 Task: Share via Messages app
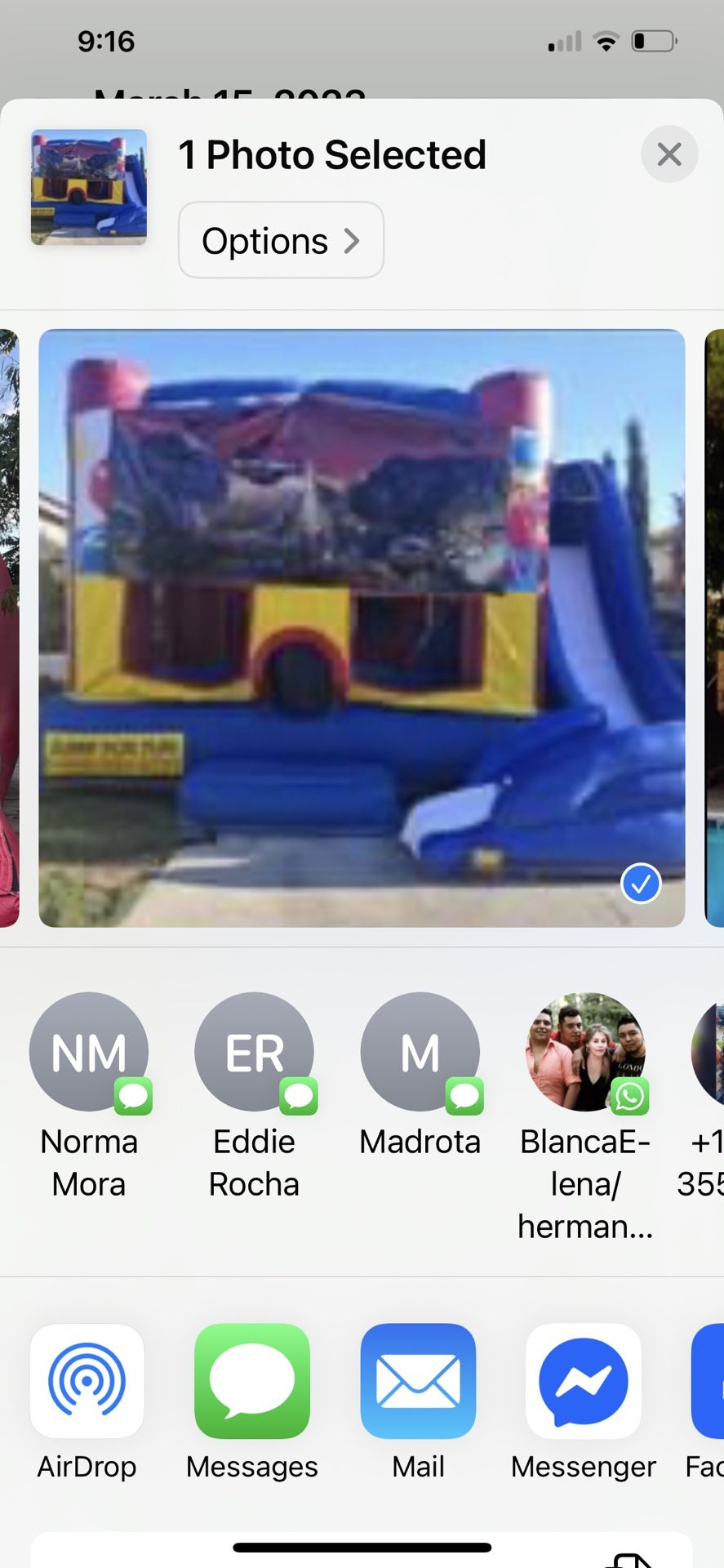click(x=252, y=1382)
